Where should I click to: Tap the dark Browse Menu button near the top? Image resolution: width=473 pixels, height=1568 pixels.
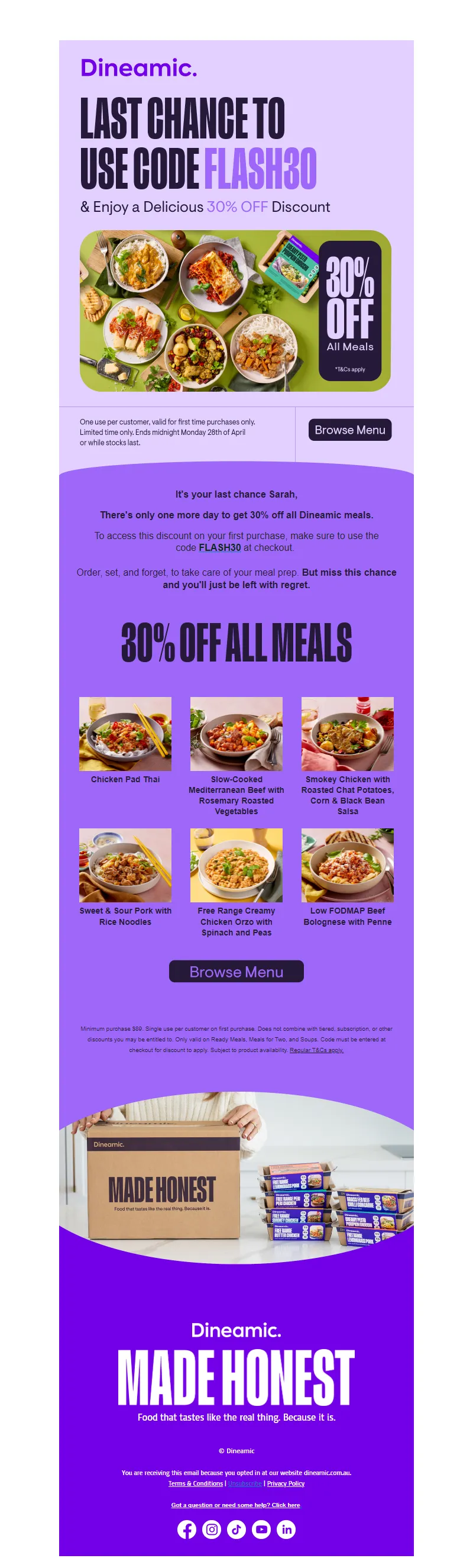click(349, 430)
